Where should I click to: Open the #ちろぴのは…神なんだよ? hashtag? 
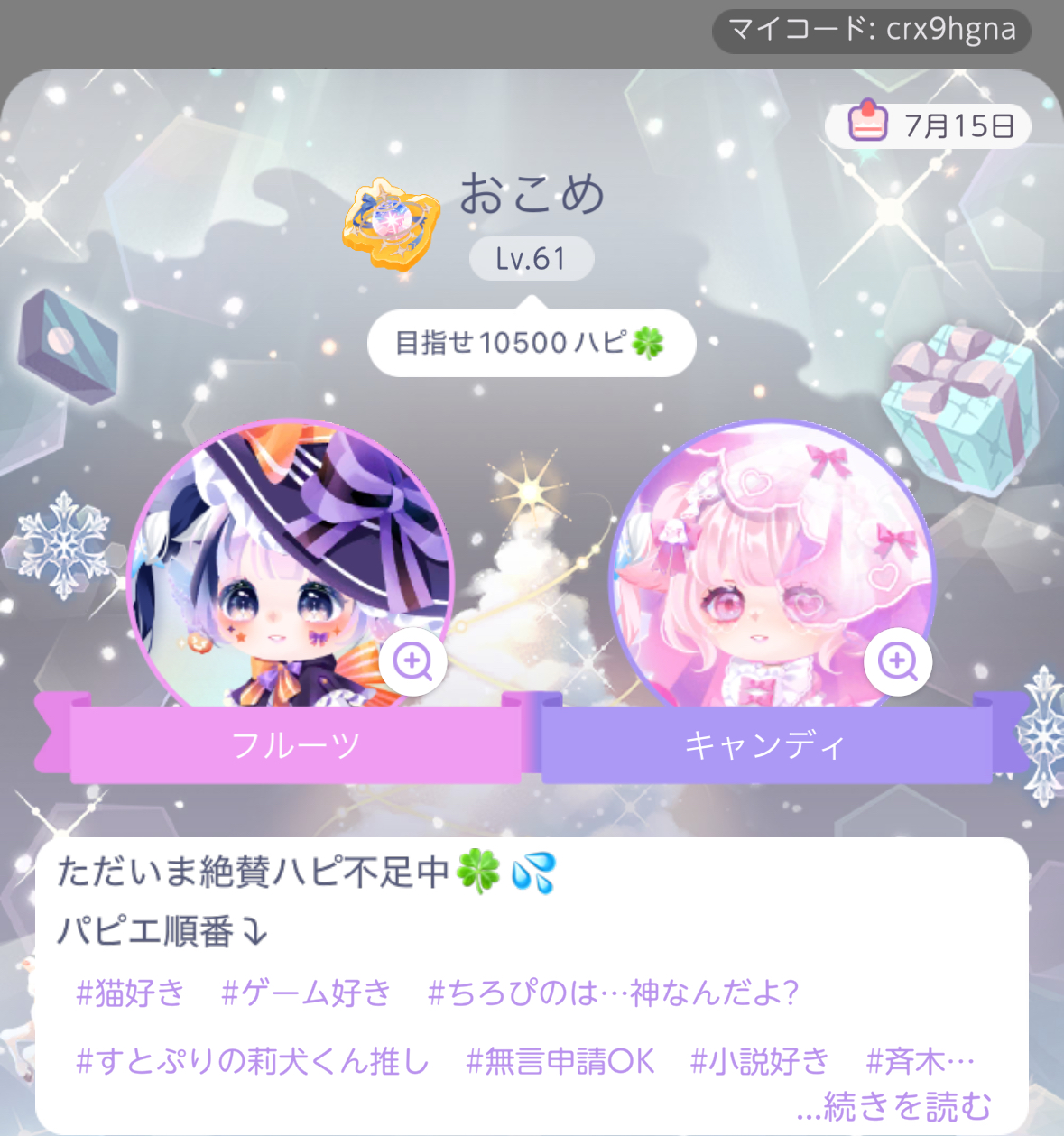(x=613, y=993)
